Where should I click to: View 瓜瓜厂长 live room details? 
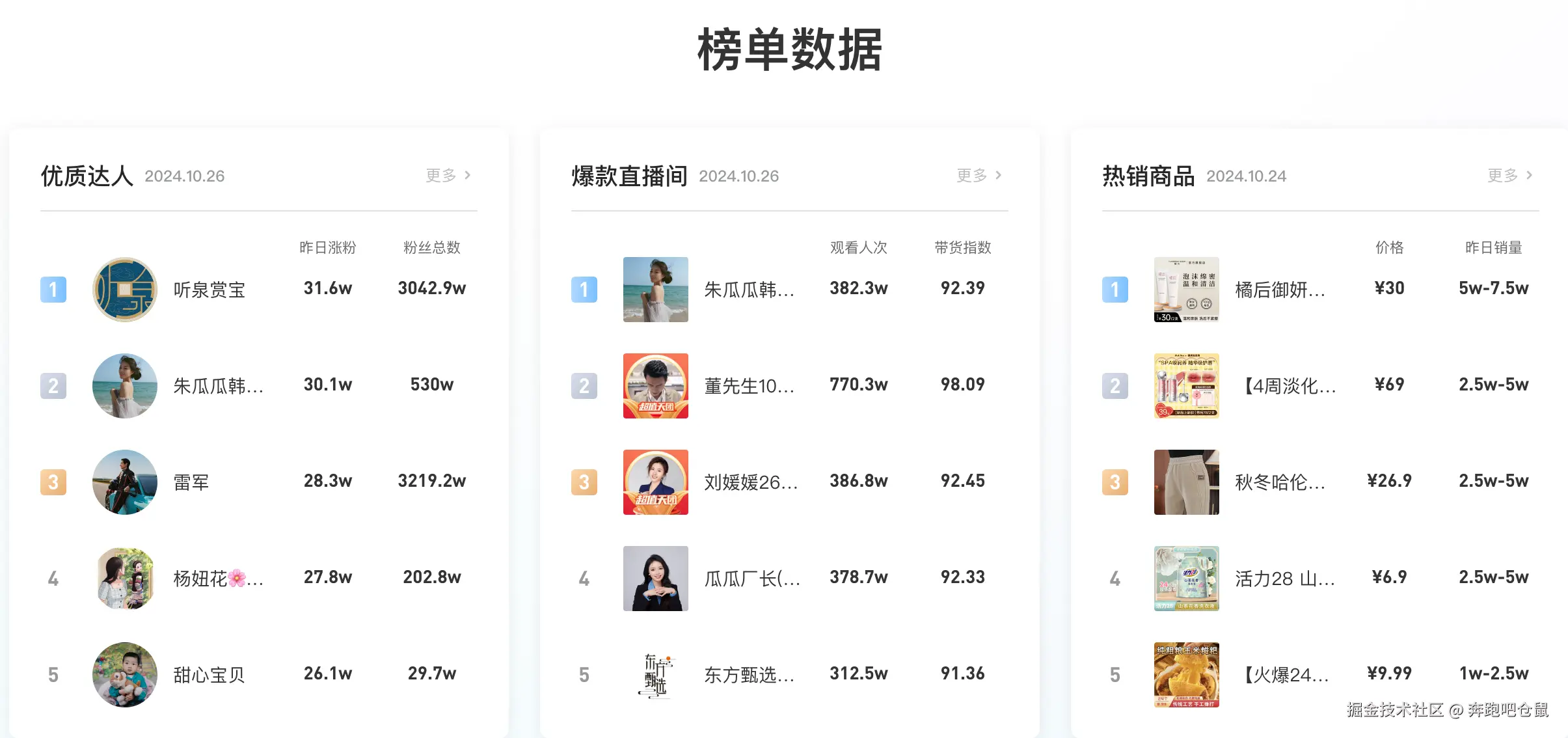pos(751,579)
